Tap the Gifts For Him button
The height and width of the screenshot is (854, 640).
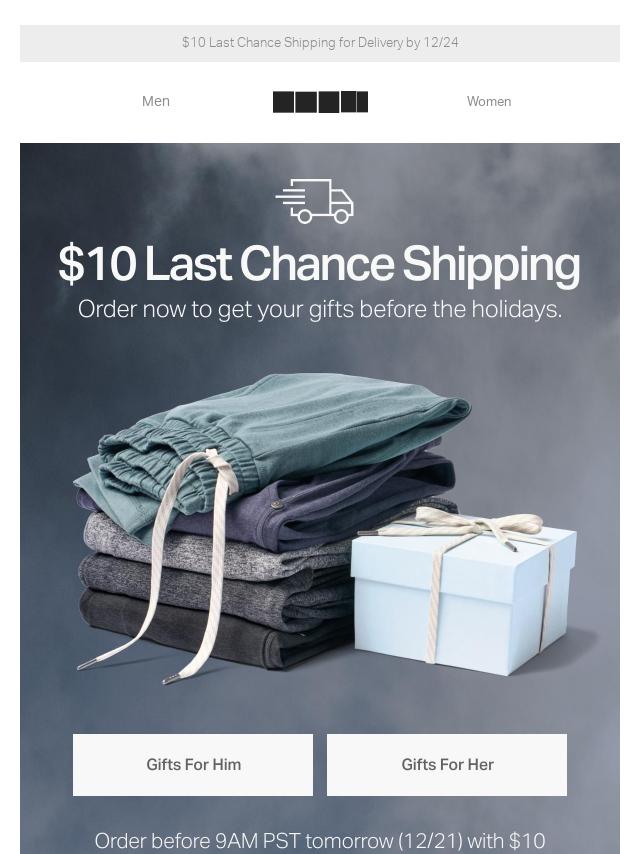tap(193, 764)
